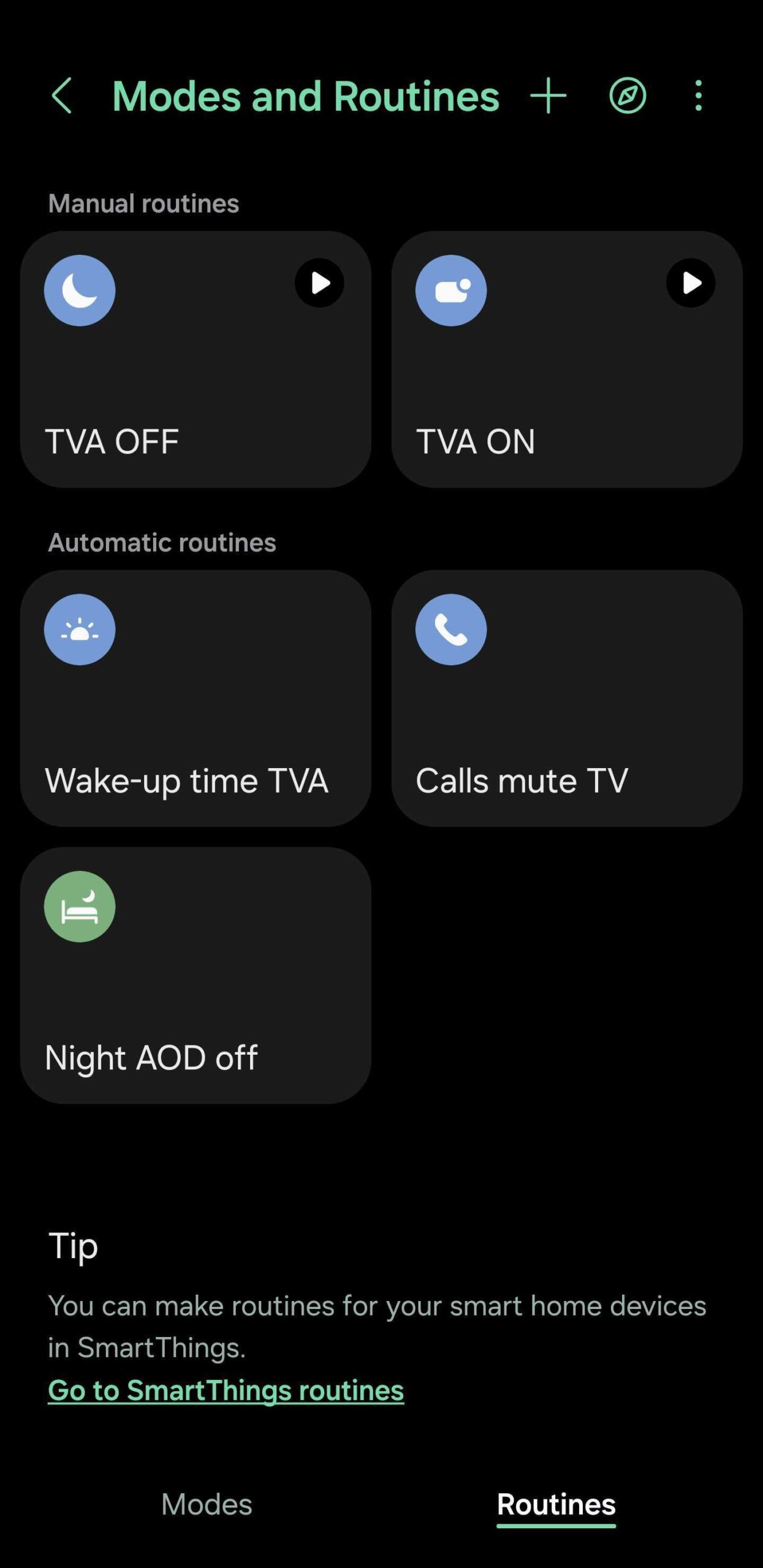Follow Go to SmartThings routines link
Viewport: 763px width, 1568px height.
[226, 1390]
